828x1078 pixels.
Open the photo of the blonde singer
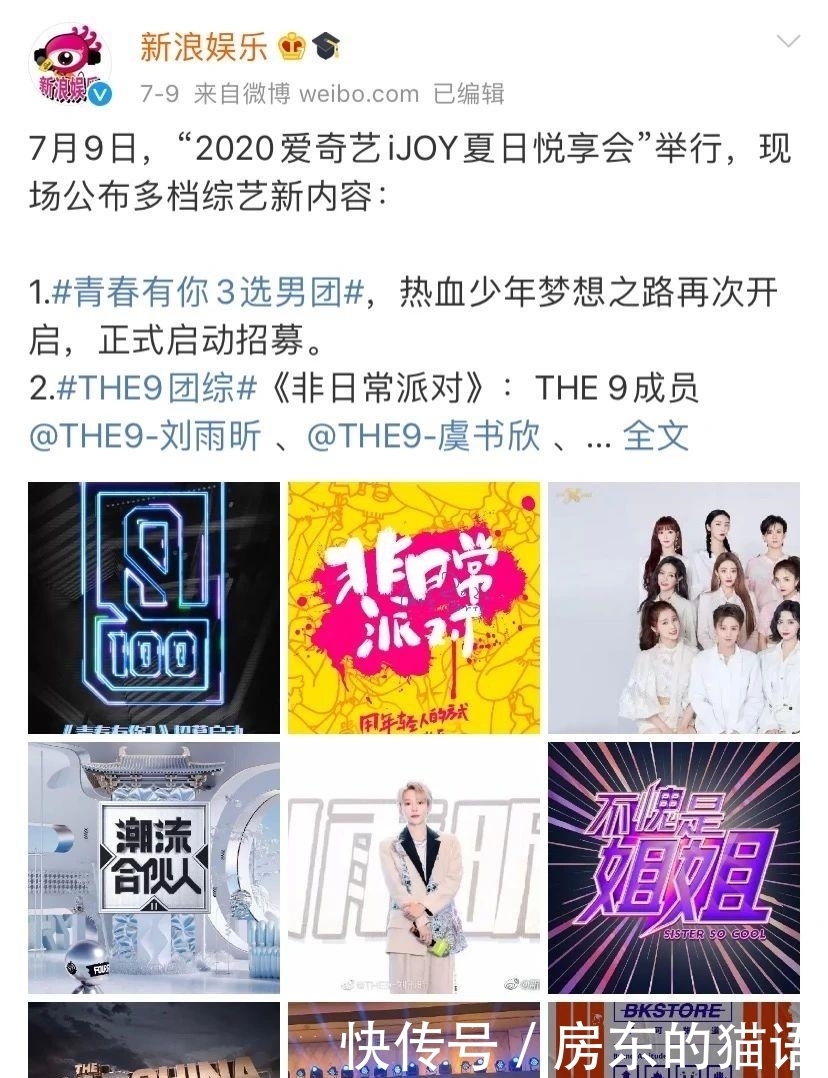pos(414,868)
